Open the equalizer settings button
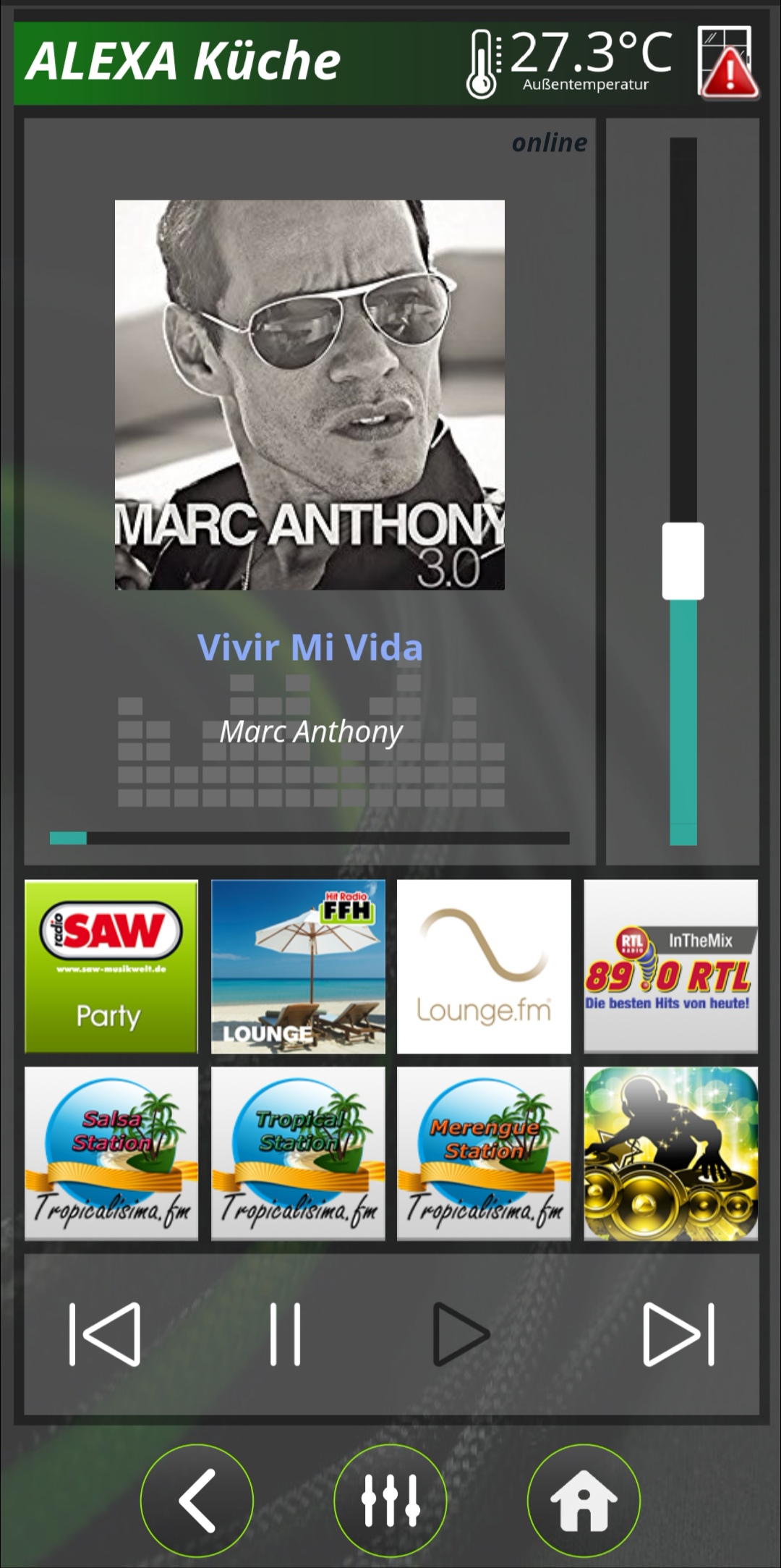Viewport: 781px width, 1568px height. [390, 1500]
